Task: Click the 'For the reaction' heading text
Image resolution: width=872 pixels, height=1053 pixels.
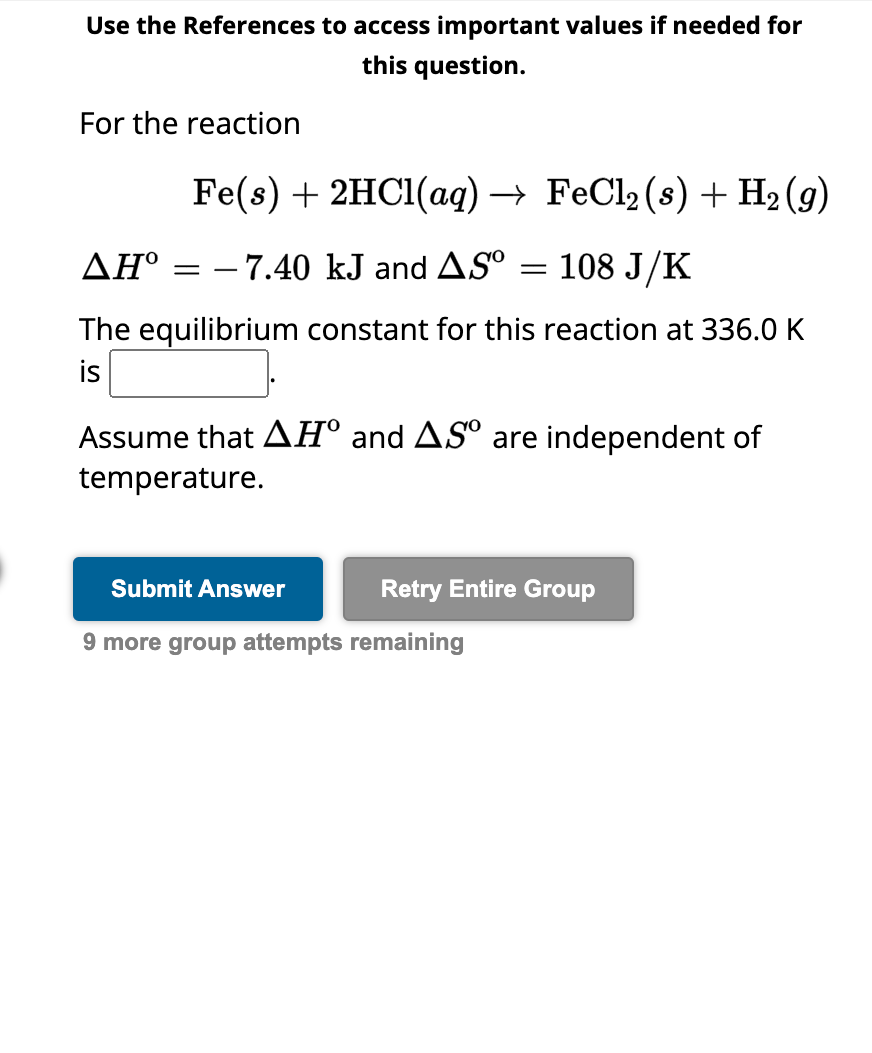Action: point(189,123)
